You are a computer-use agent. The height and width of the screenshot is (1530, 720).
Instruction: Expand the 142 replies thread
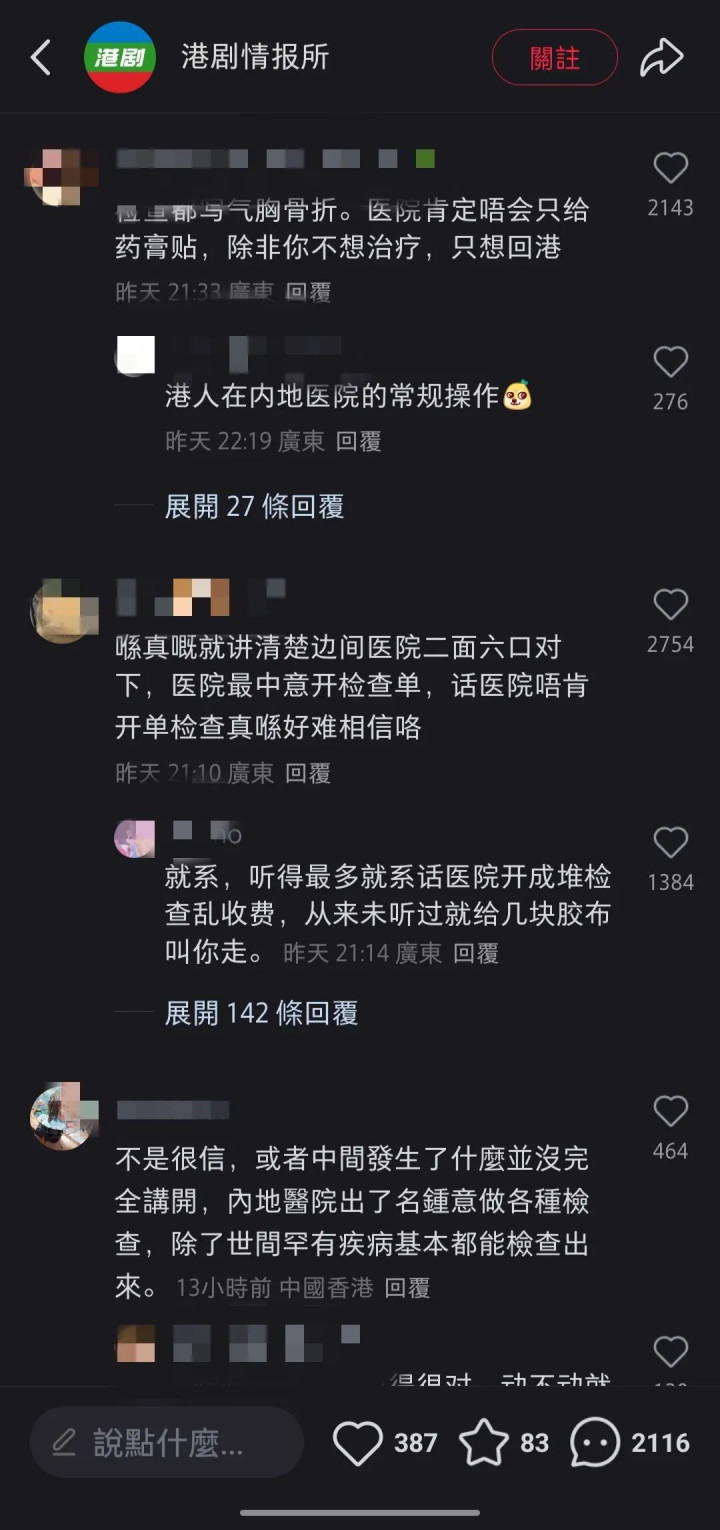coord(261,1013)
